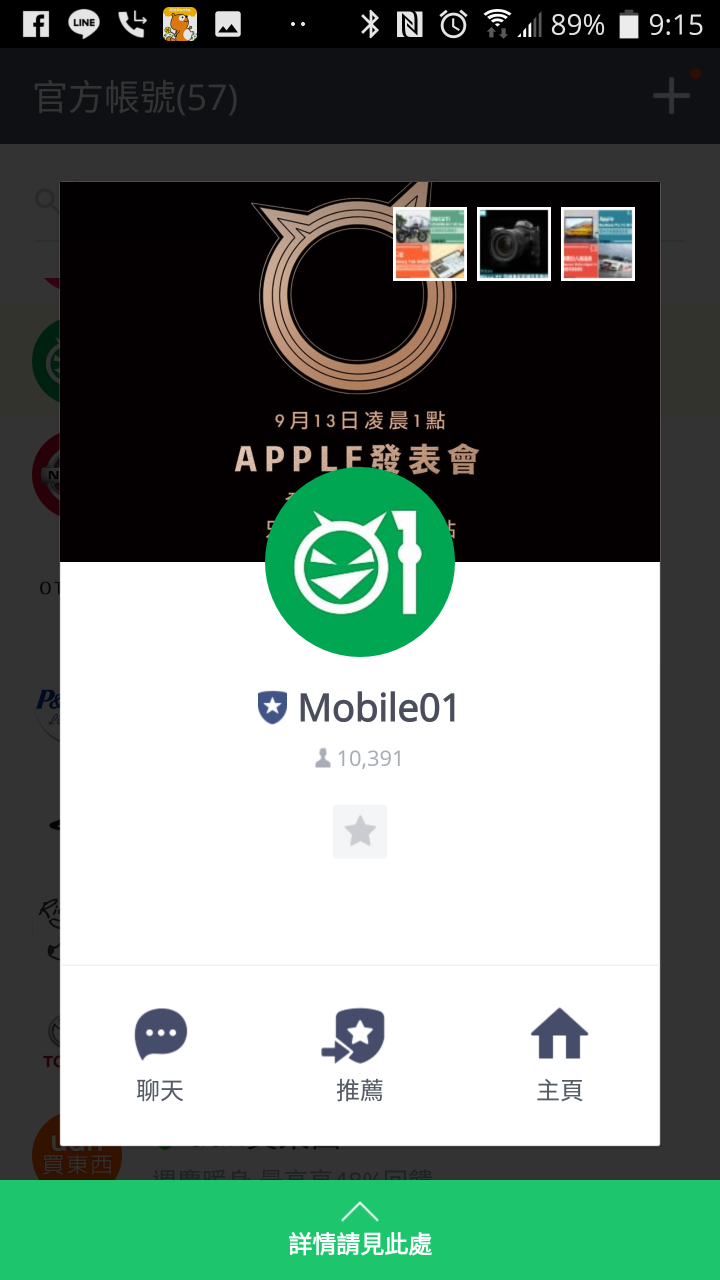Open the camera post thumbnail
Viewport: 720px width, 1280px height.
pyautogui.click(x=514, y=244)
